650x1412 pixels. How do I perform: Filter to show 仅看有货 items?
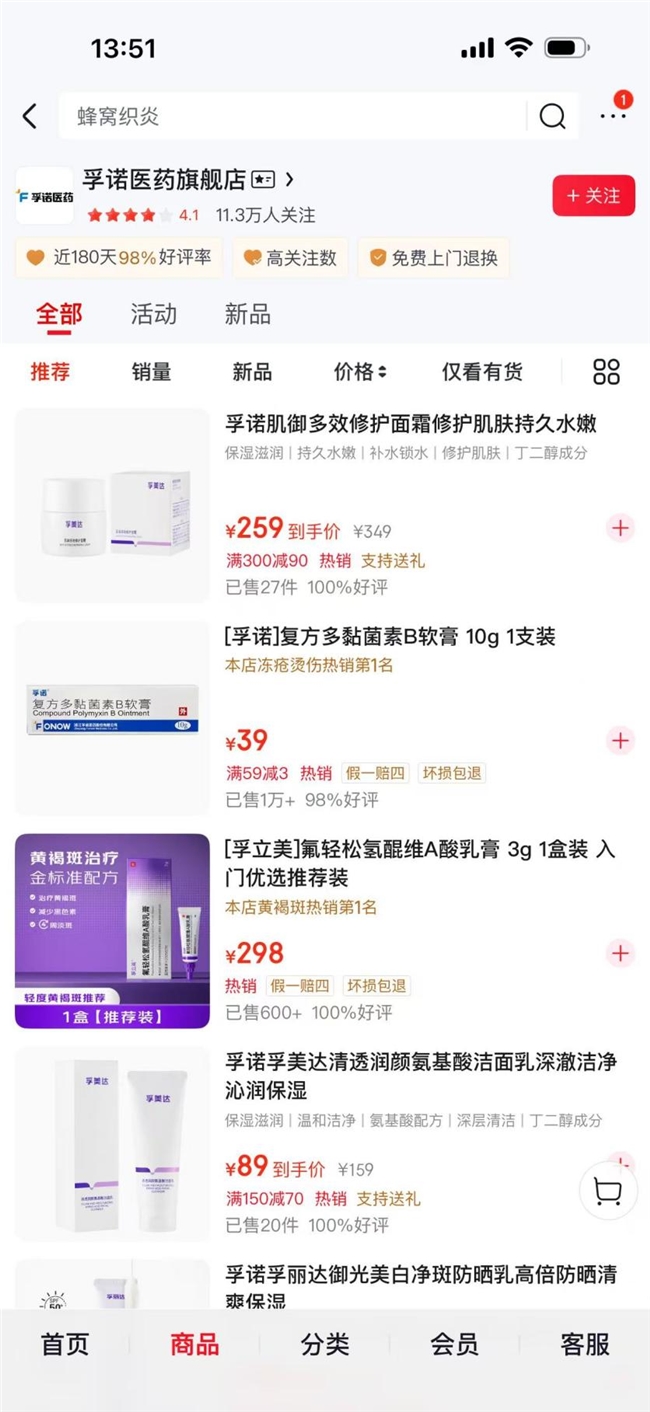[482, 372]
